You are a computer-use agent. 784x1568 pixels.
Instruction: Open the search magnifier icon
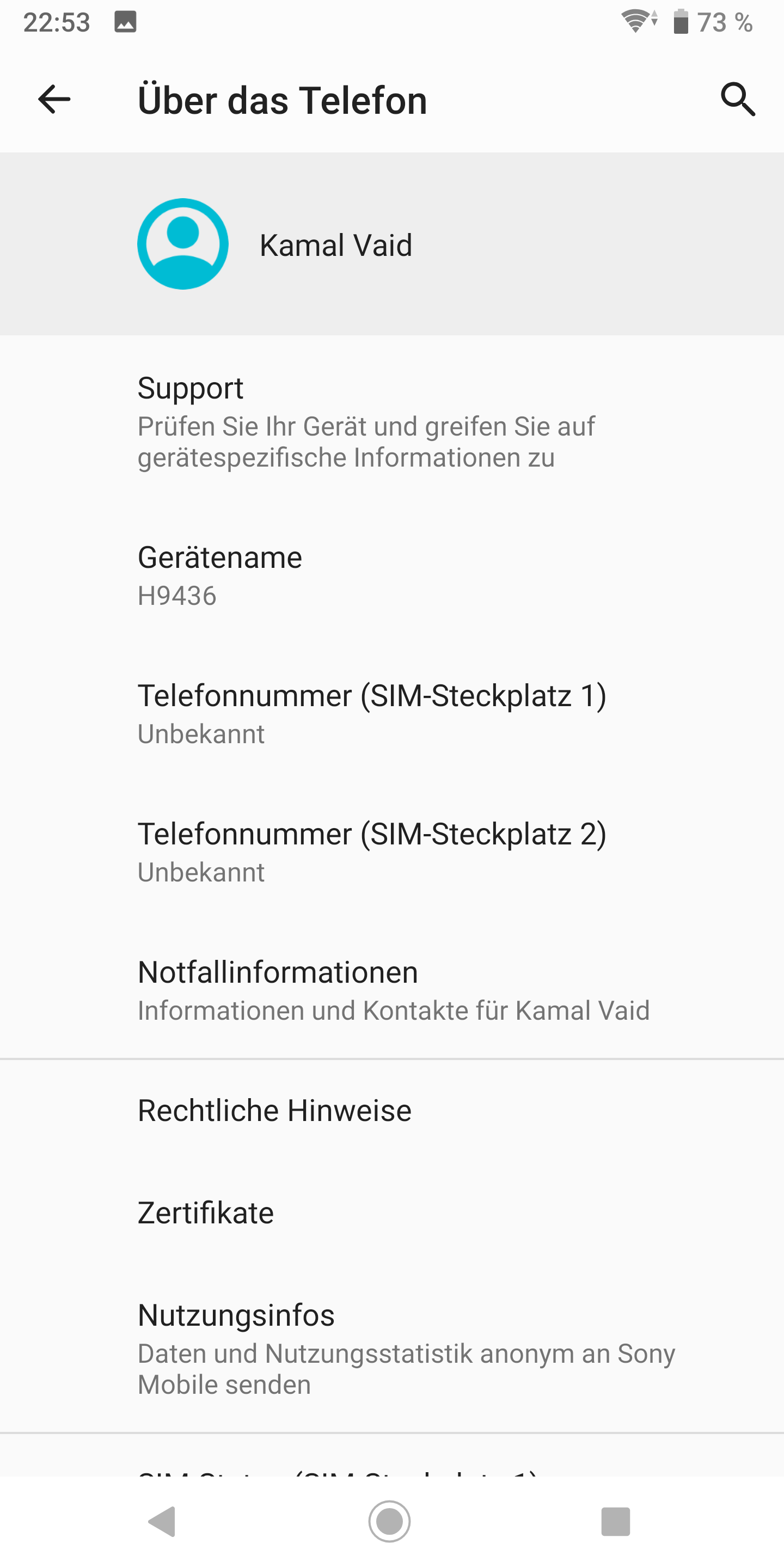point(738,99)
